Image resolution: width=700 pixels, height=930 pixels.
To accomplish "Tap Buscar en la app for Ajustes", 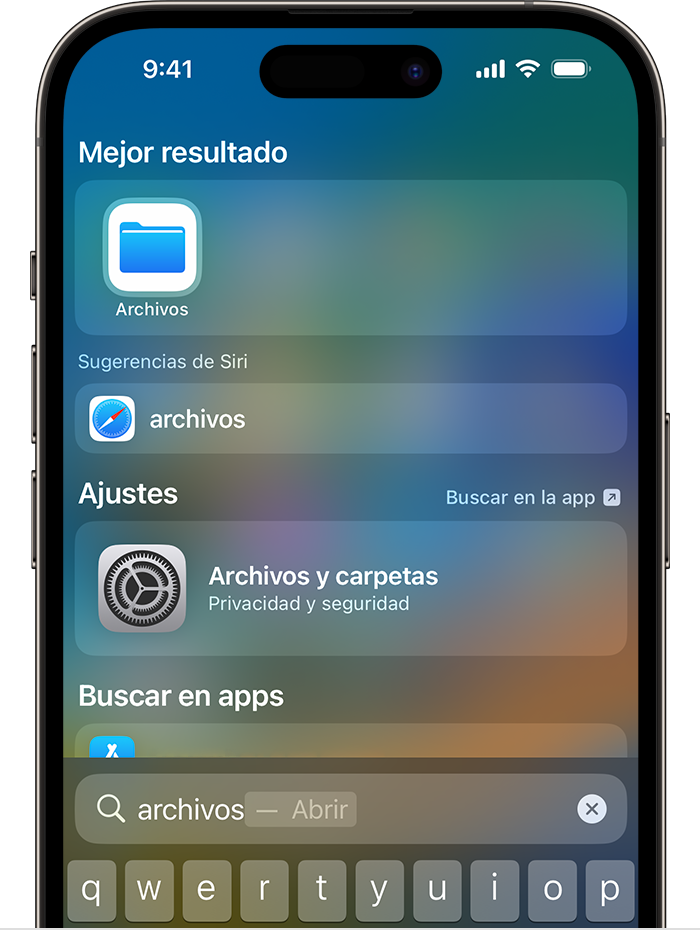I will click(x=532, y=497).
